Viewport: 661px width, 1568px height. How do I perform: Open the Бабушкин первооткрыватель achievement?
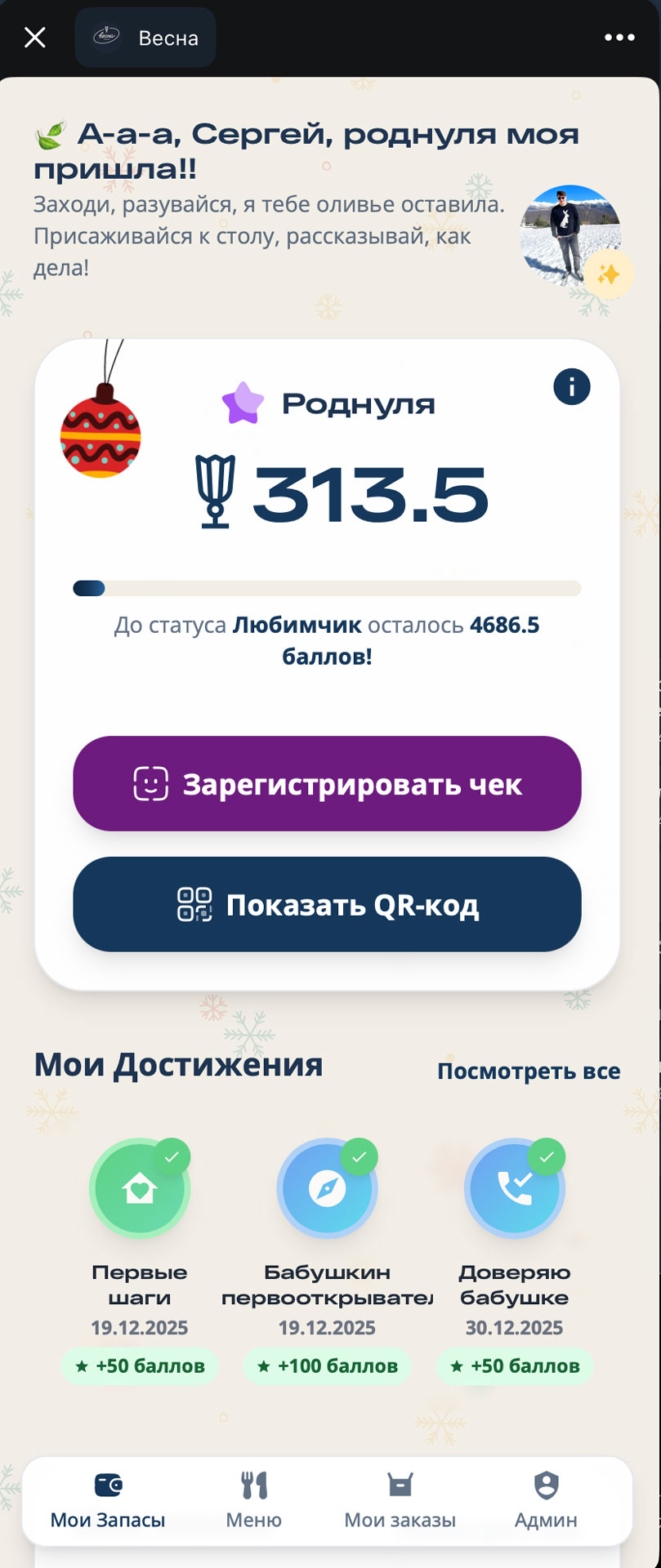point(327,1189)
